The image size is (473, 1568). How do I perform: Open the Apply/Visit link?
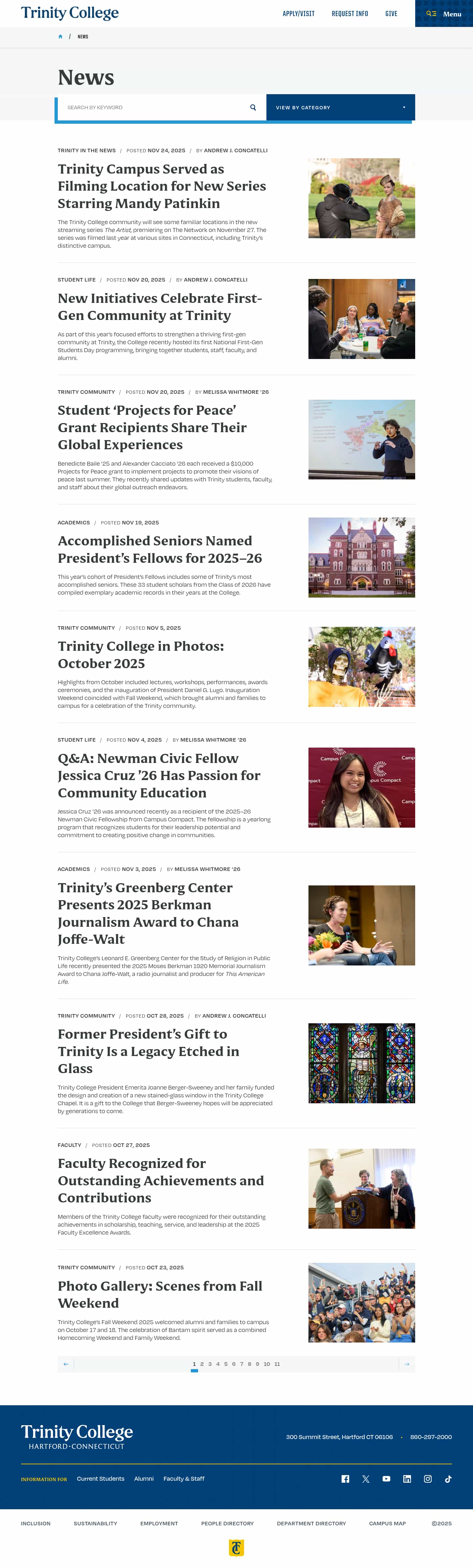click(298, 13)
